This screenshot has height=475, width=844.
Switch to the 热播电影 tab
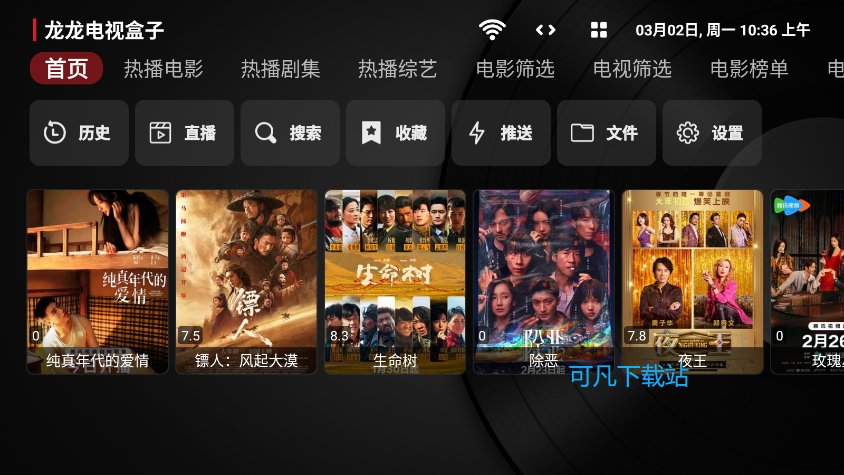click(163, 69)
